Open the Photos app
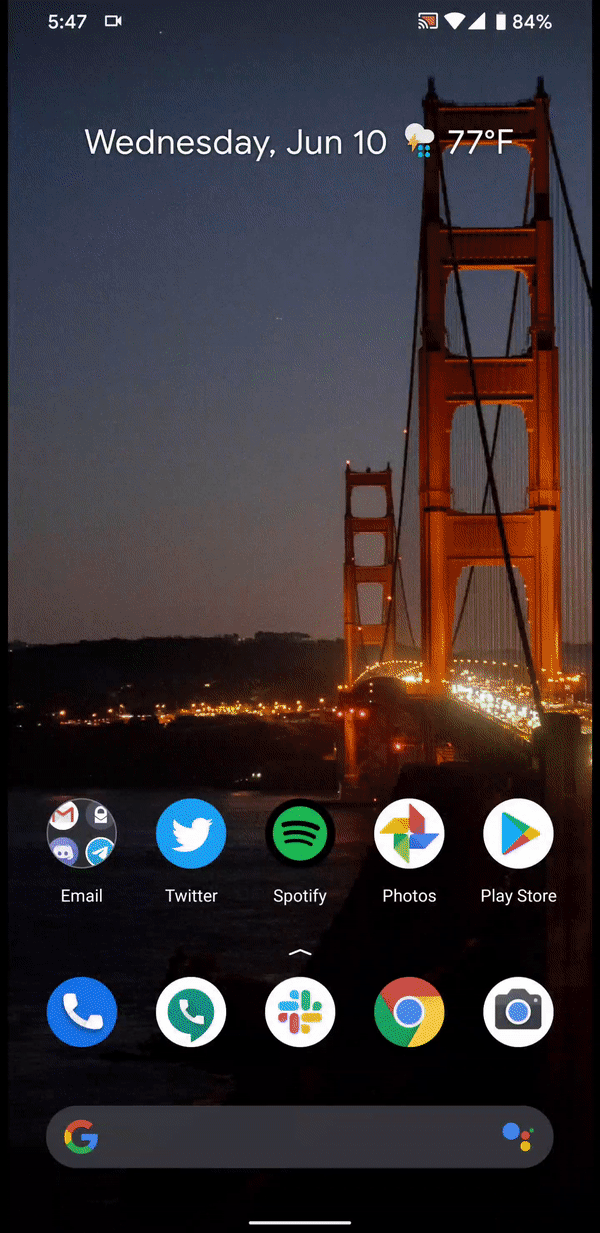This screenshot has height=1233, width=600. [x=409, y=835]
